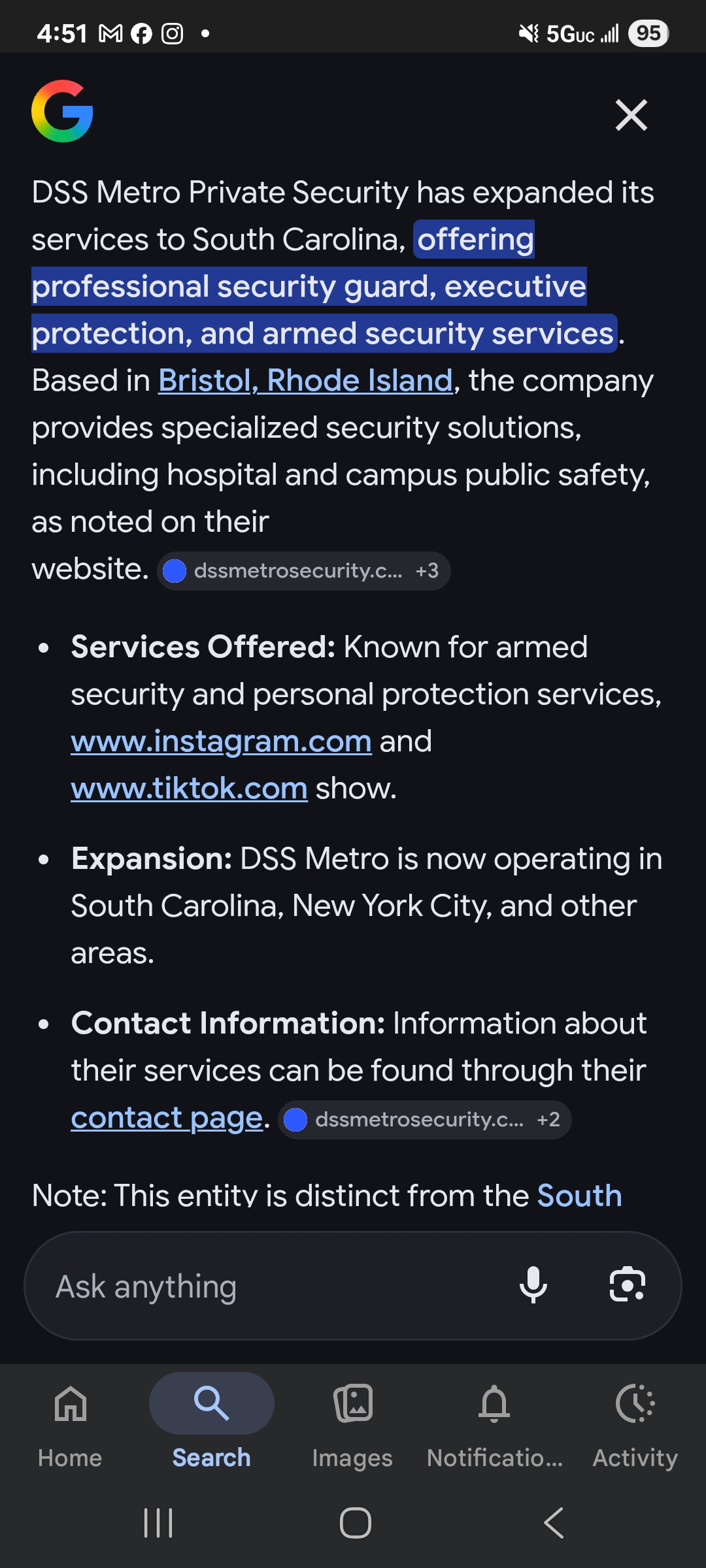Open Google Lens camera search
Viewport: 706px width, 1568px height.
coord(627,1285)
